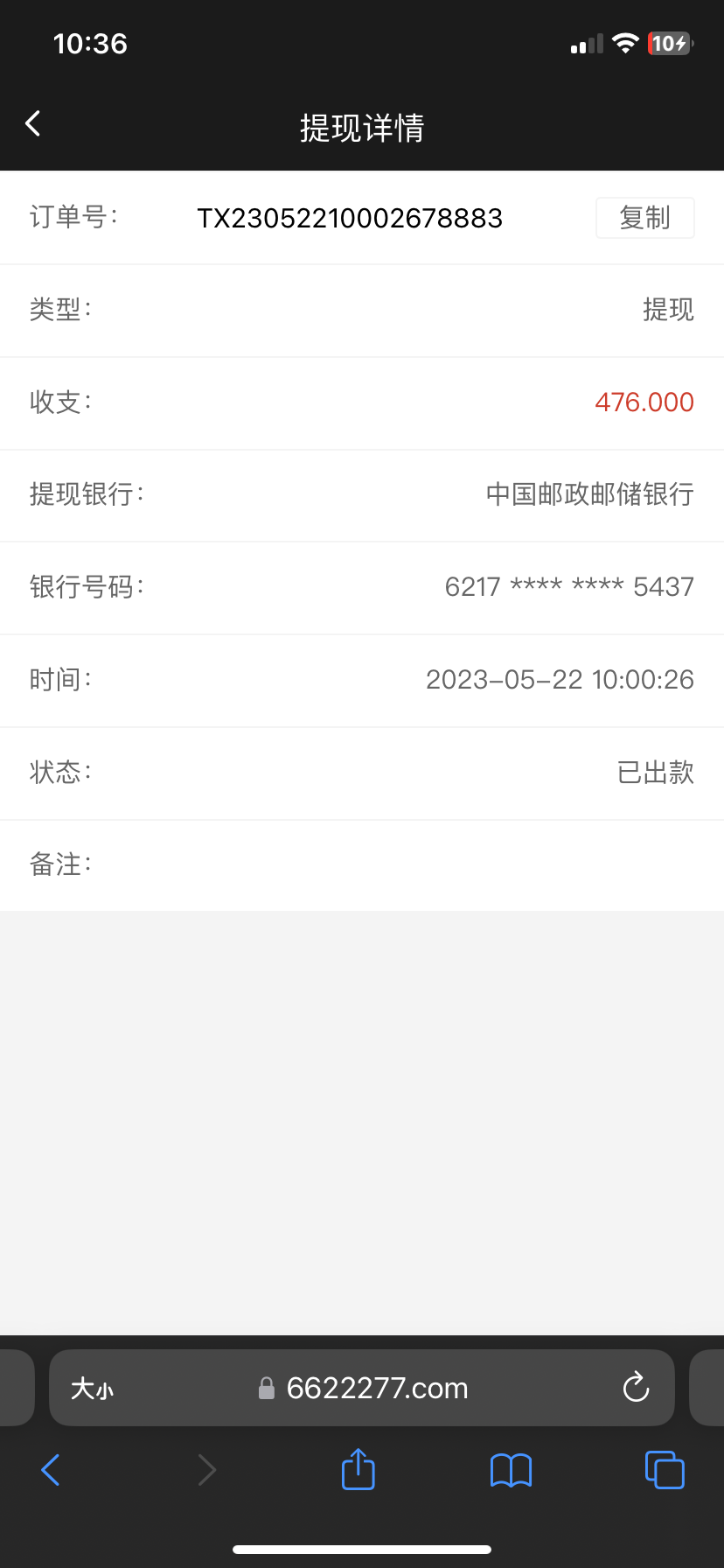The width and height of the screenshot is (724, 1568).
Task: Show all open Safari tabs
Action: [x=665, y=1470]
